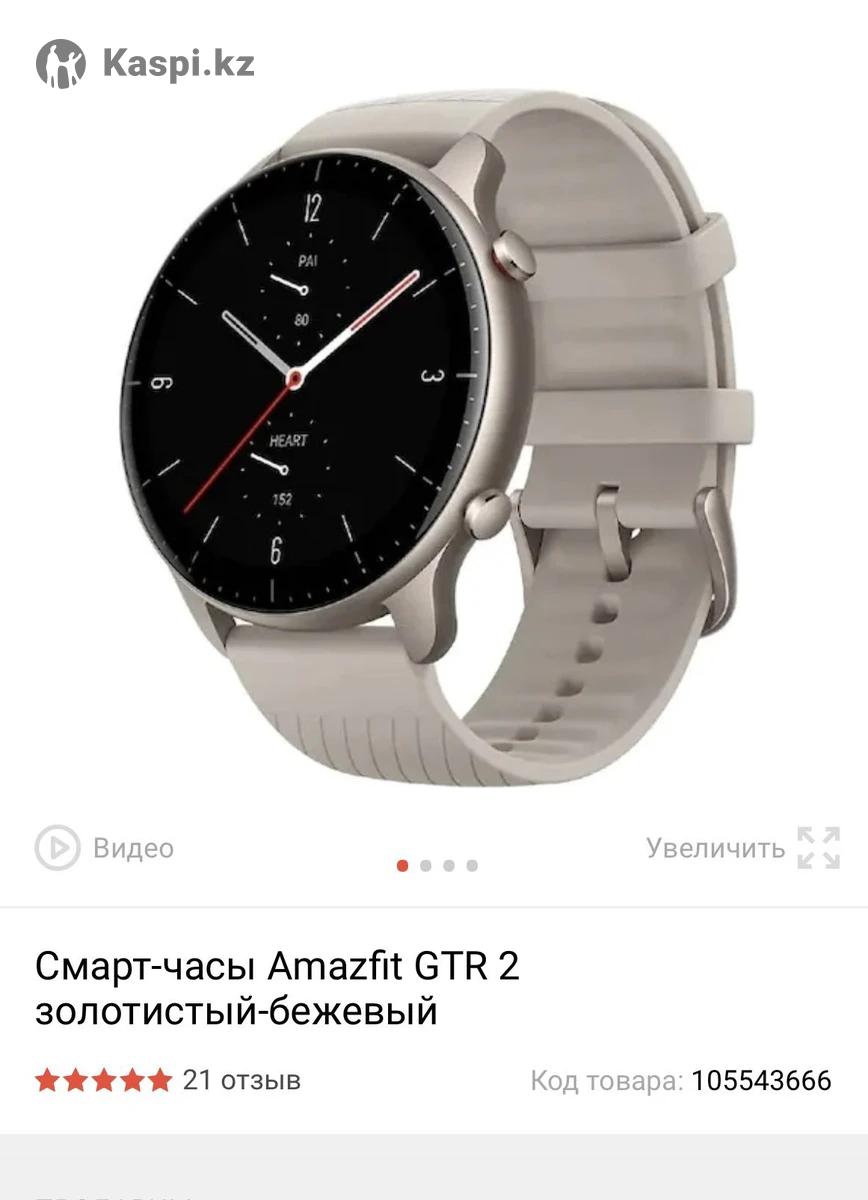868x1200 pixels.
Task: Open the 21 отзыв reviews
Action: [241, 1080]
